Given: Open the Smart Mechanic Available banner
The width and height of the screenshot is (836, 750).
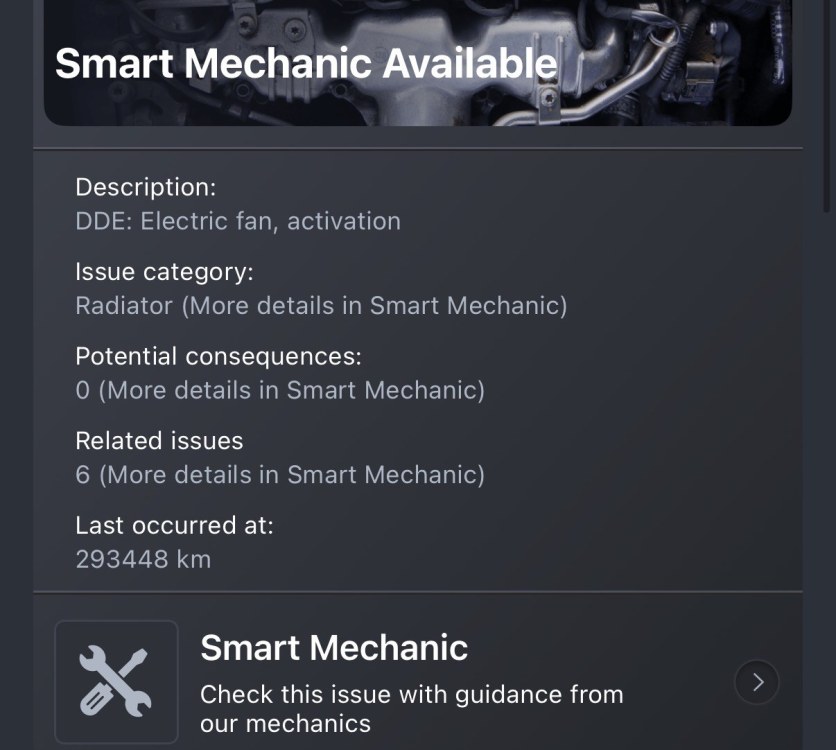Looking at the screenshot, I should point(418,63).
